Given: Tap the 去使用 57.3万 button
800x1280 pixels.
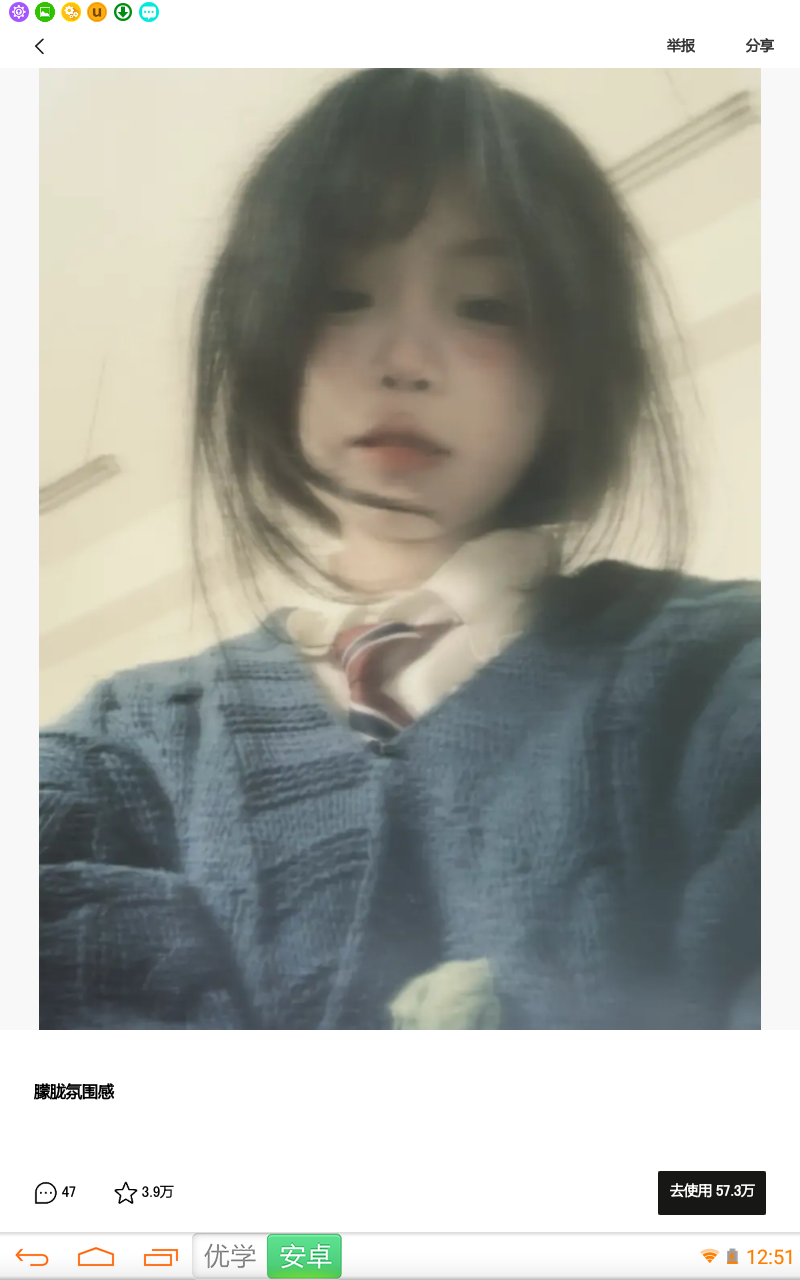Looking at the screenshot, I should click(712, 1192).
